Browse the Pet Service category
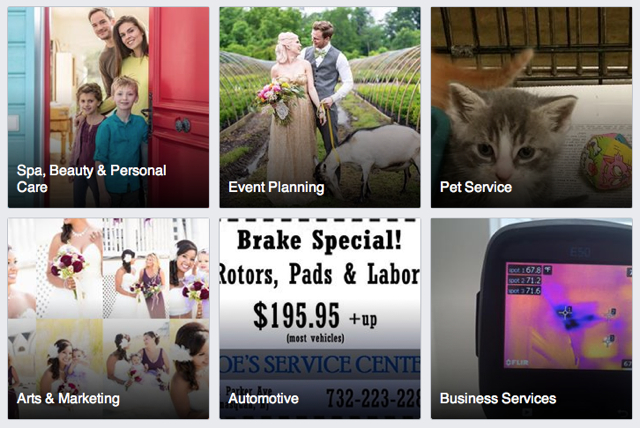Image resolution: width=640 pixels, height=428 pixels. click(x=532, y=107)
